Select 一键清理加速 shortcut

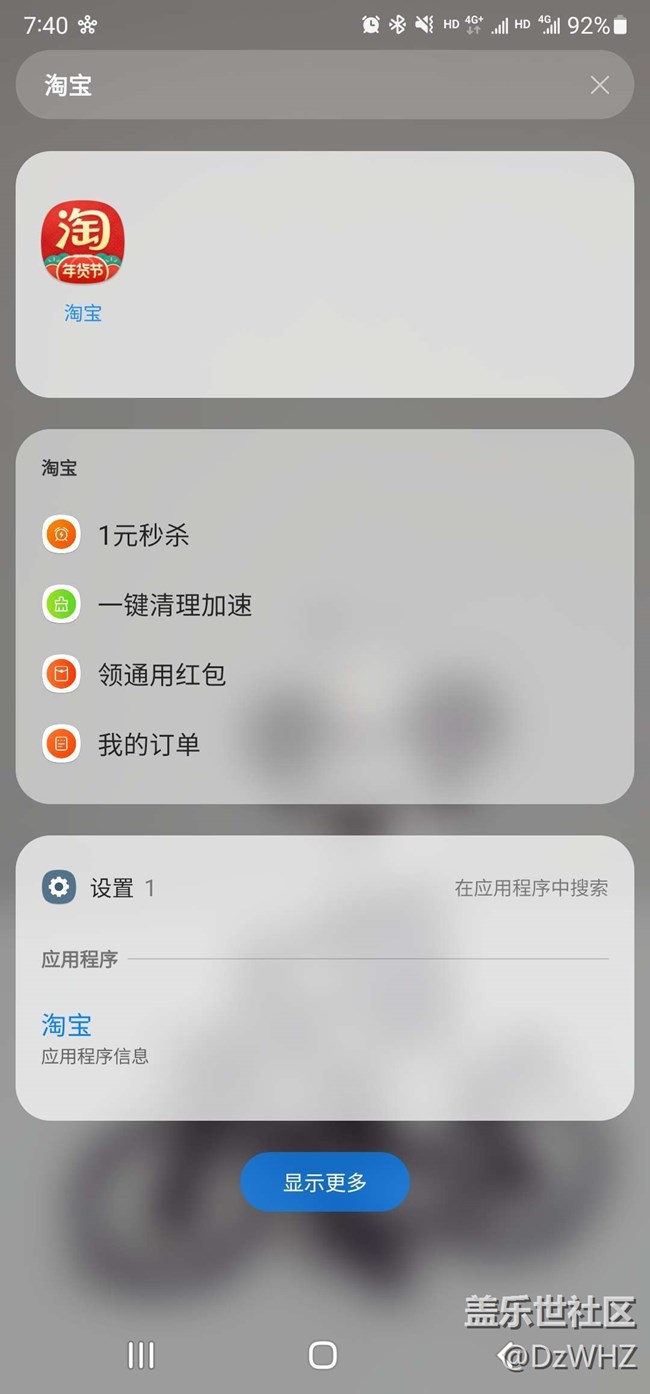click(x=174, y=605)
